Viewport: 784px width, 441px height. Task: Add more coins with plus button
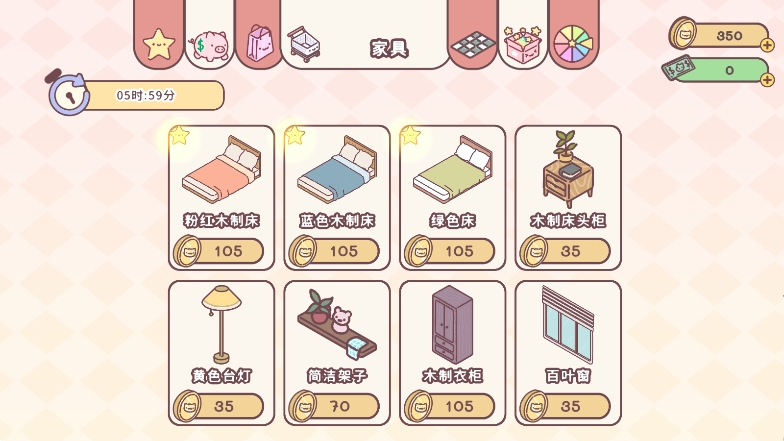pos(767,46)
